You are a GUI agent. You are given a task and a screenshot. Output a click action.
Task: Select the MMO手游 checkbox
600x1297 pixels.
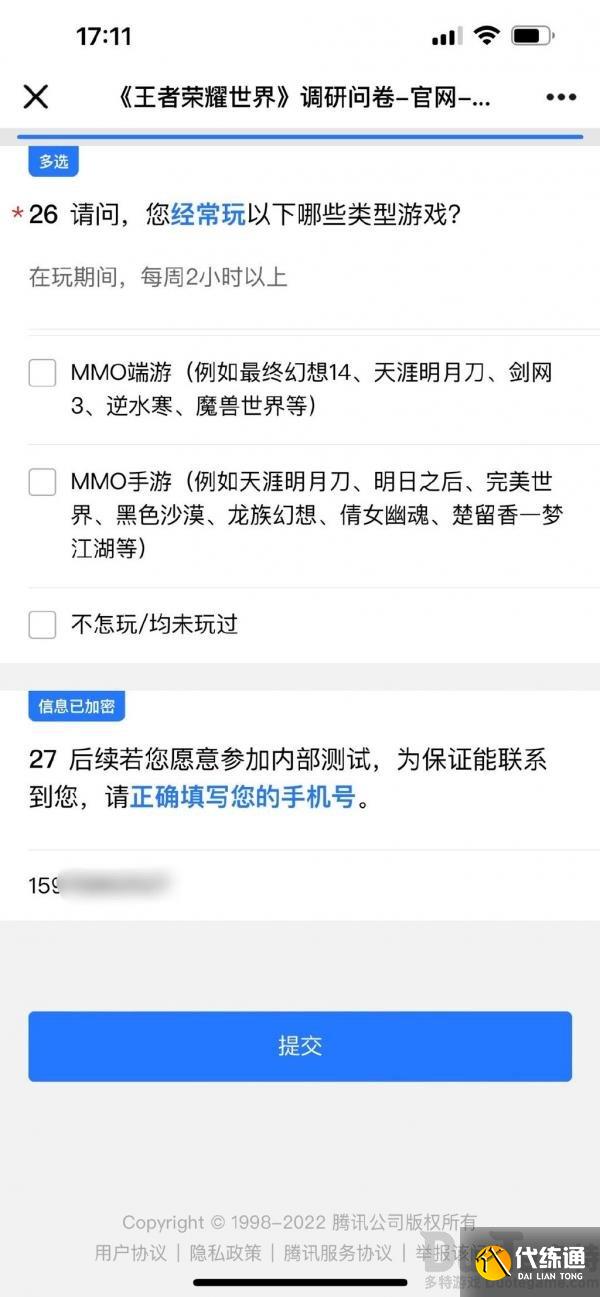(x=42, y=482)
